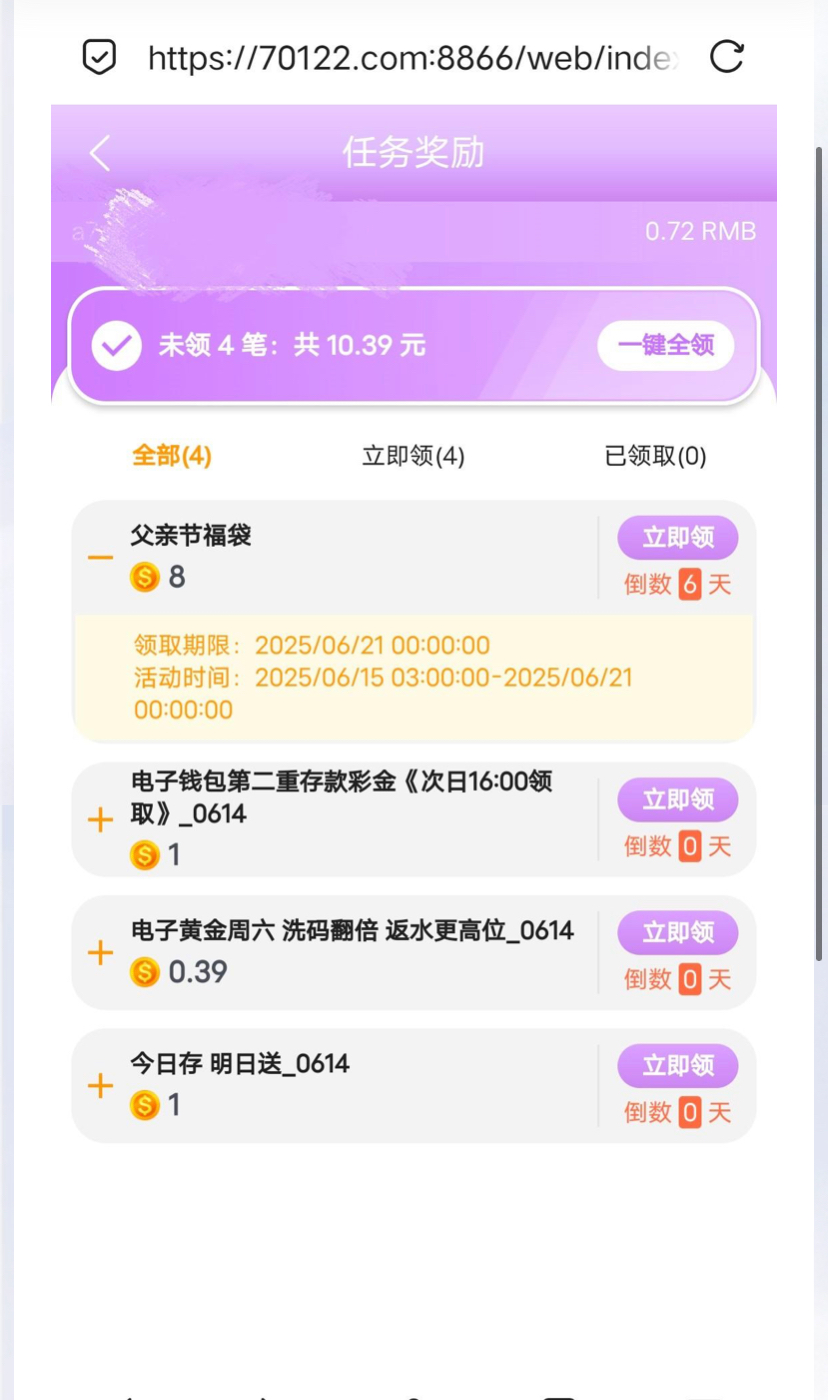Expand 电子黄金周六 reward details
The width and height of the screenshot is (828, 1400).
click(x=100, y=953)
